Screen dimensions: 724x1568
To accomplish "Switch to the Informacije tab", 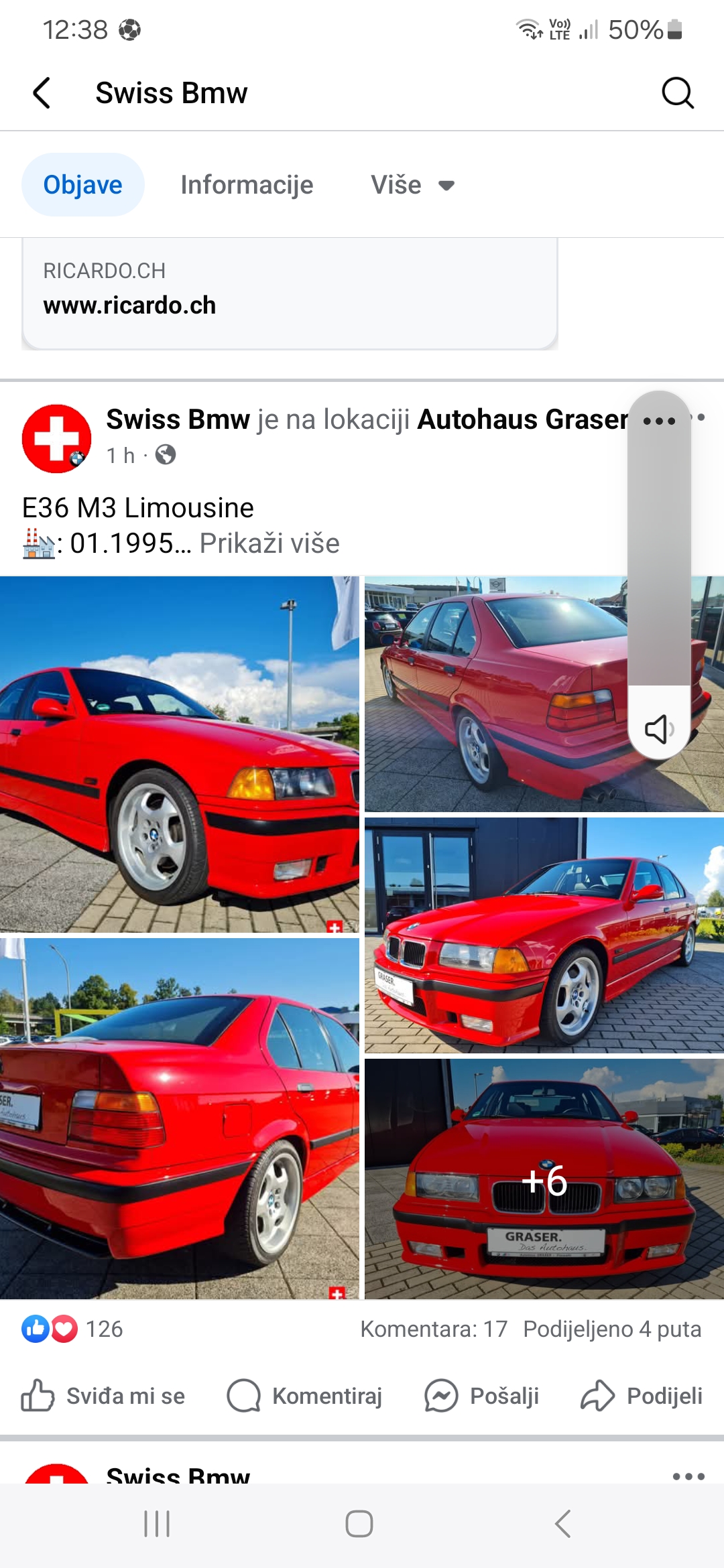I will pyautogui.click(x=247, y=185).
